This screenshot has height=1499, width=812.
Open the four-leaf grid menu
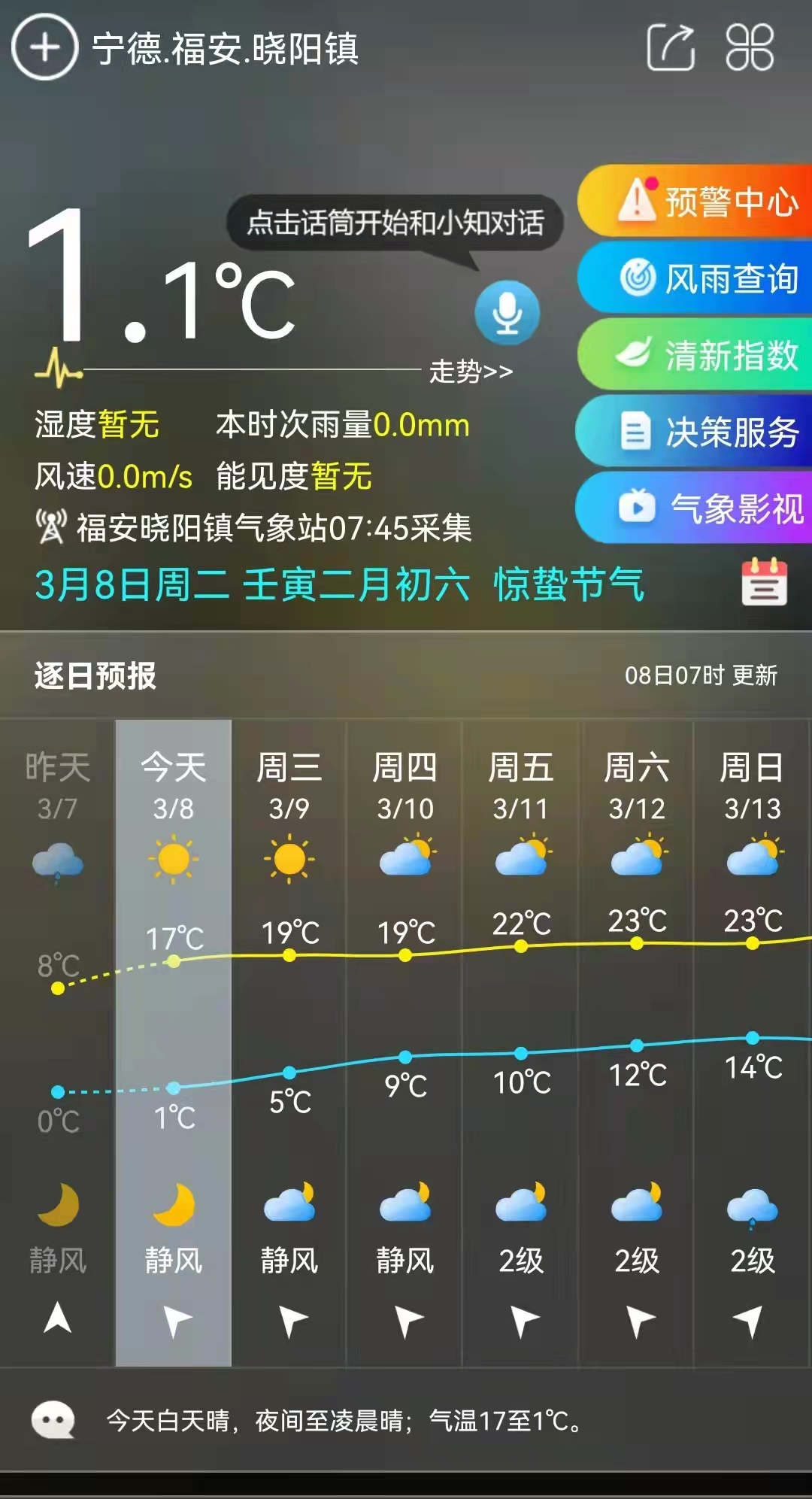click(x=750, y=47)
